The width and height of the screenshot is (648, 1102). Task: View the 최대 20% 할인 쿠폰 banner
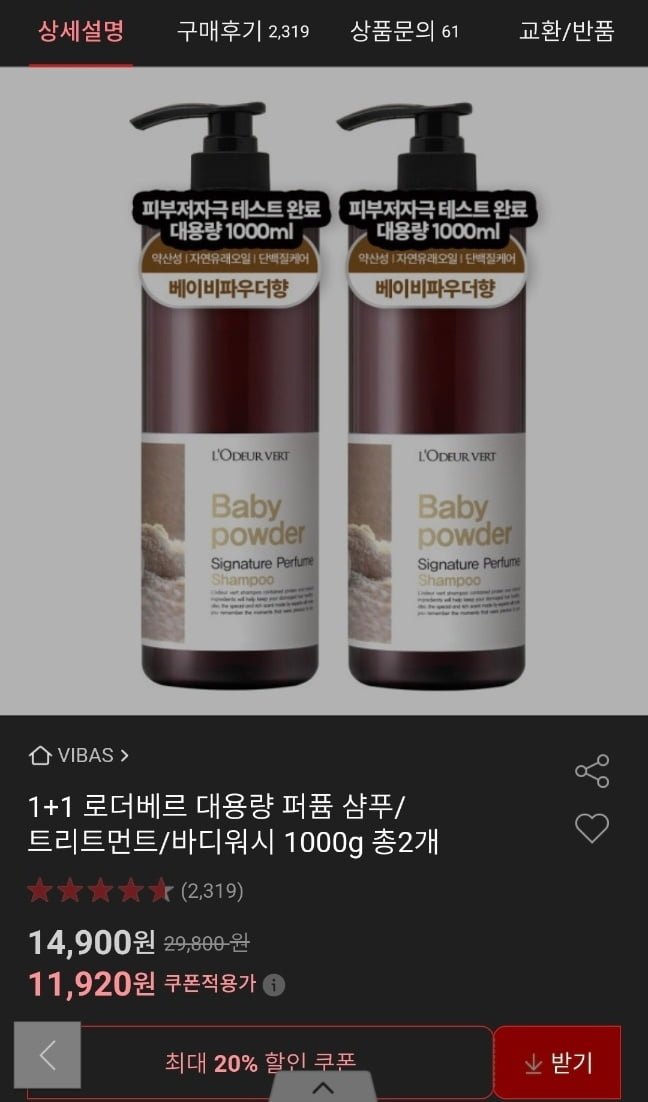[260, 1061]
